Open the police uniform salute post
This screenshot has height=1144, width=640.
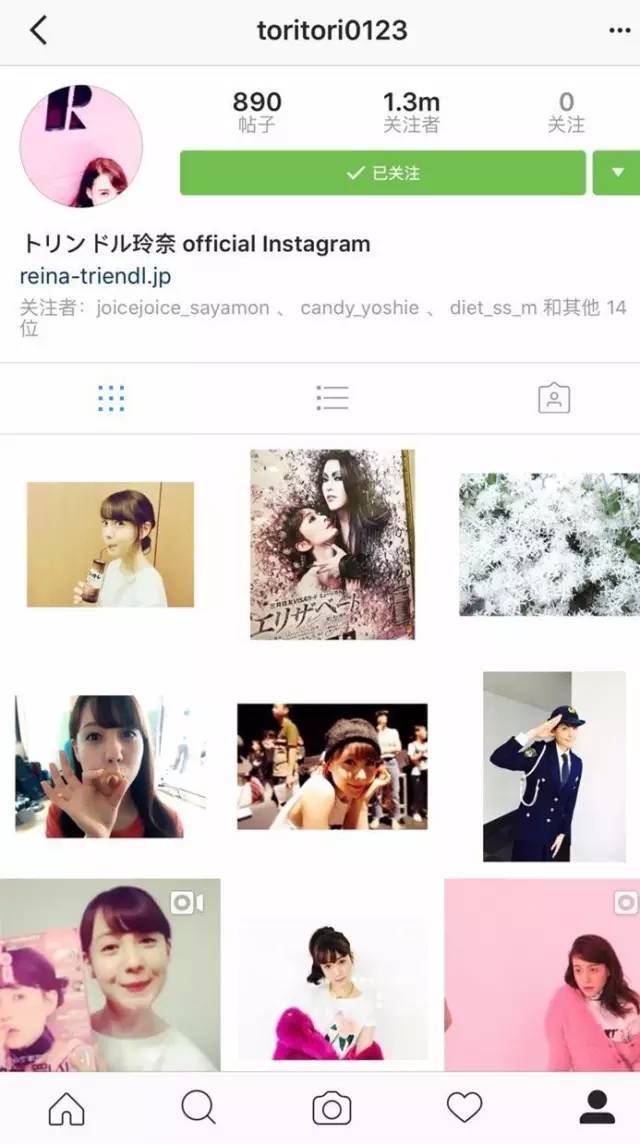point(554,766)
